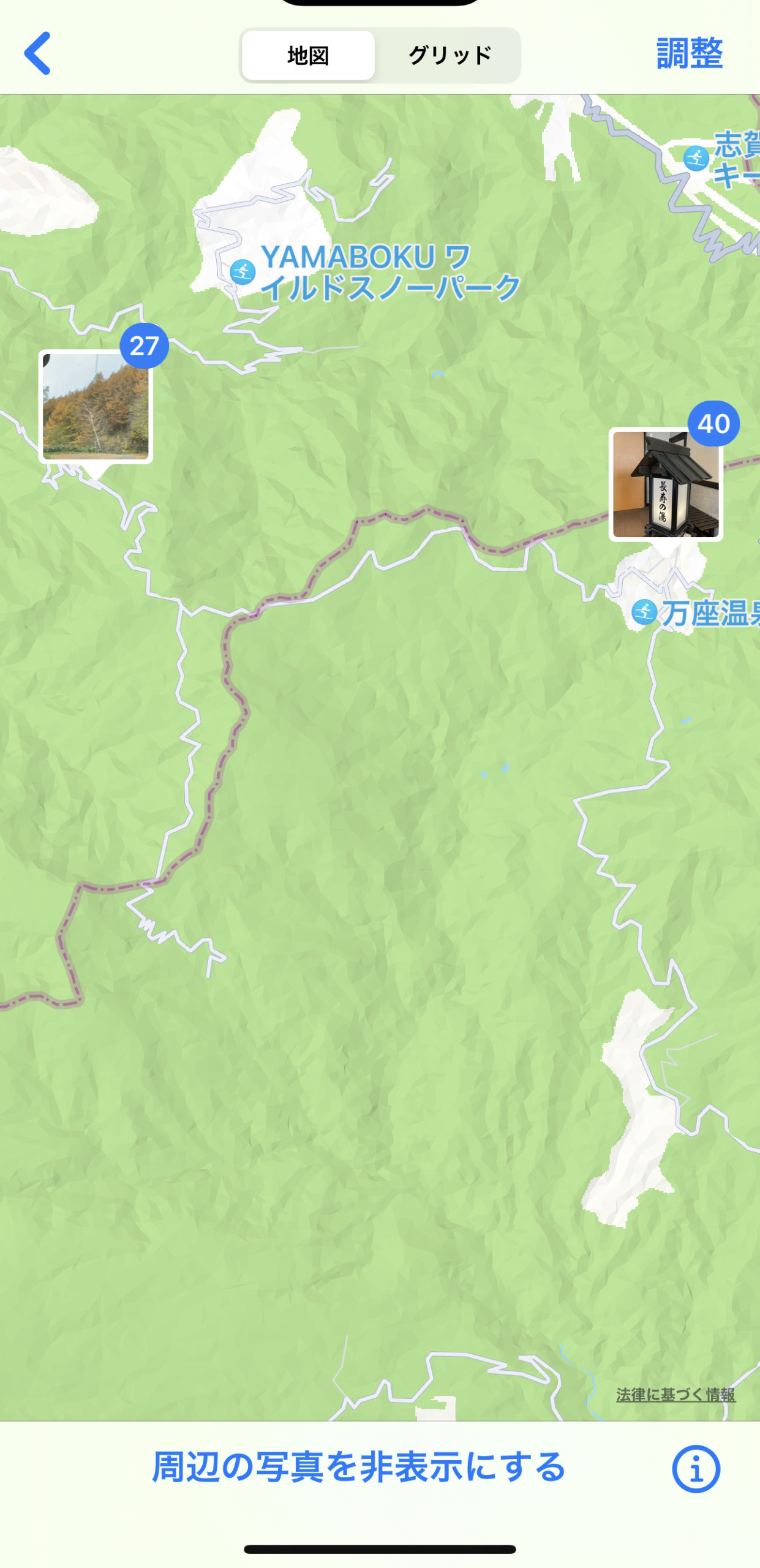Tap the YAMABOKU ワイルドスノーパーク map label

click(x=389, y=273)
